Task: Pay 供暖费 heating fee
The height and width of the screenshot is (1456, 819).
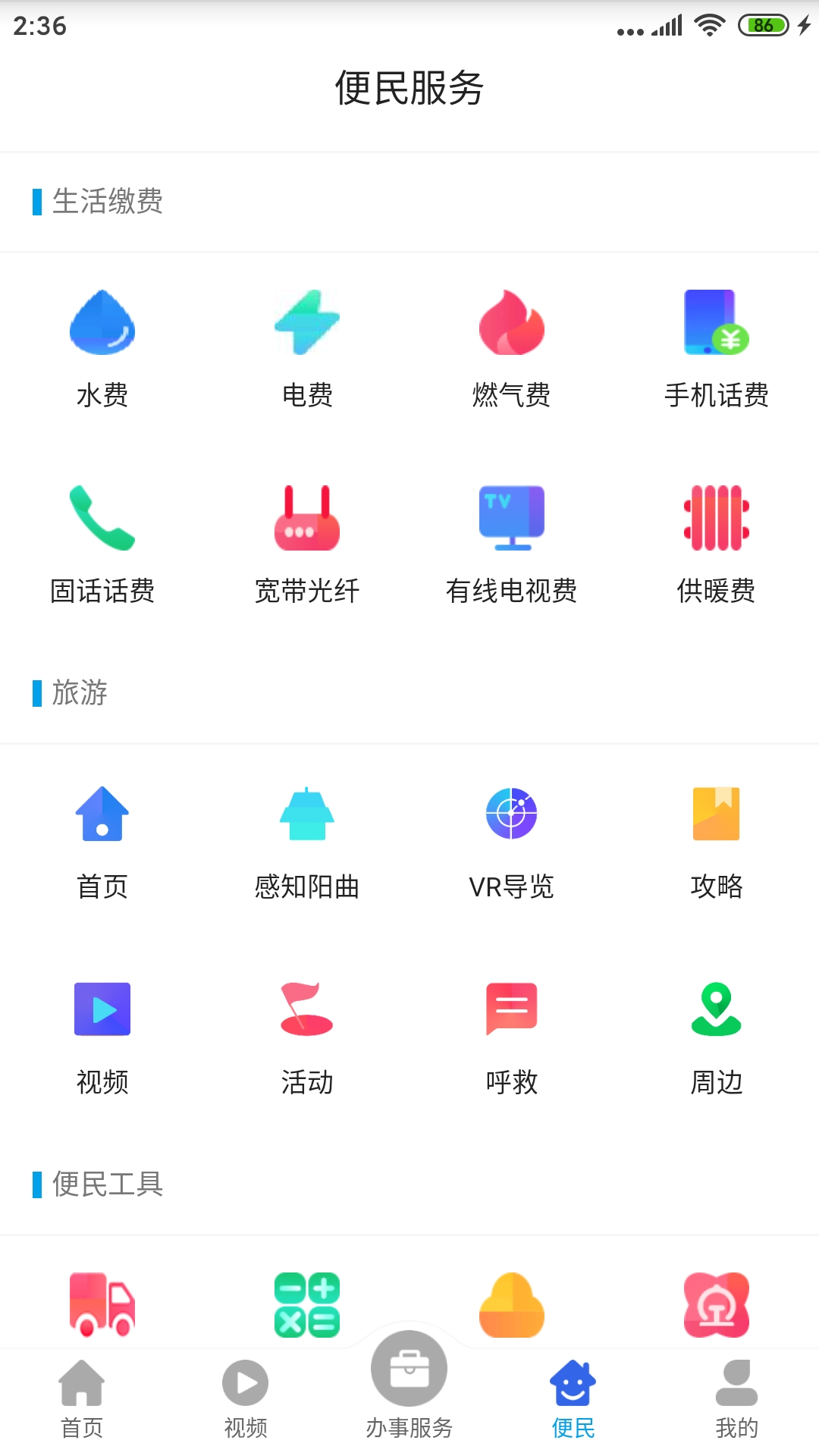Action: (717, 543)
